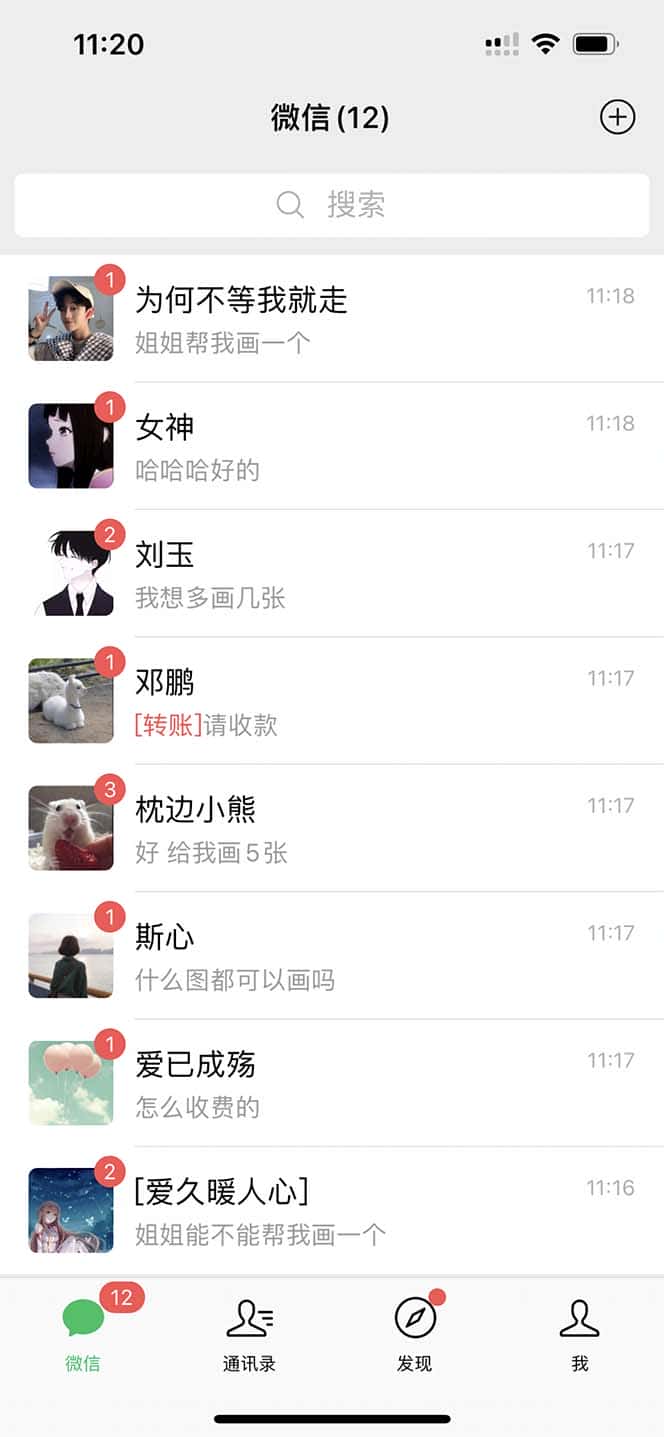Switch to the 我 profile tab

(580, 1334)
